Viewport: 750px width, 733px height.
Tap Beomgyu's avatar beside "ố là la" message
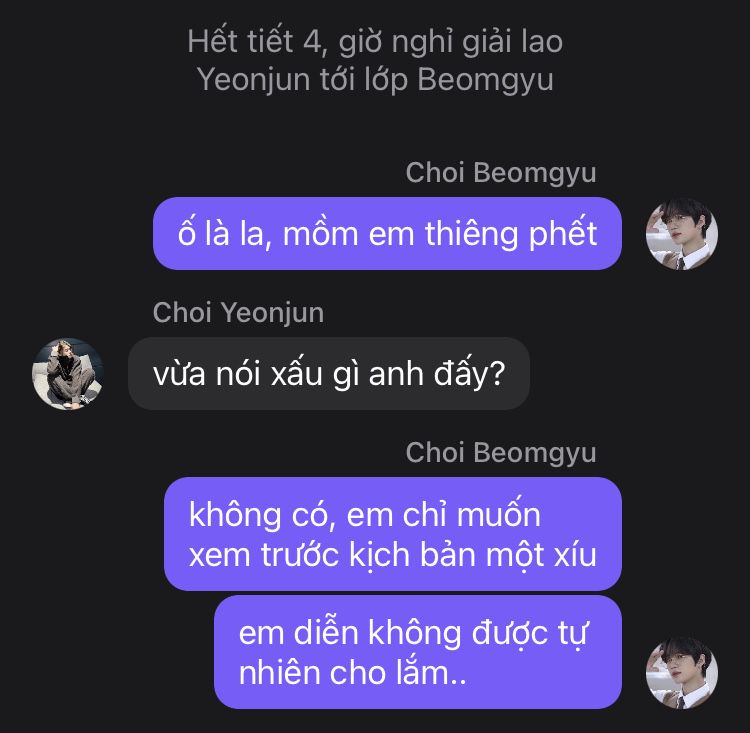682,233
